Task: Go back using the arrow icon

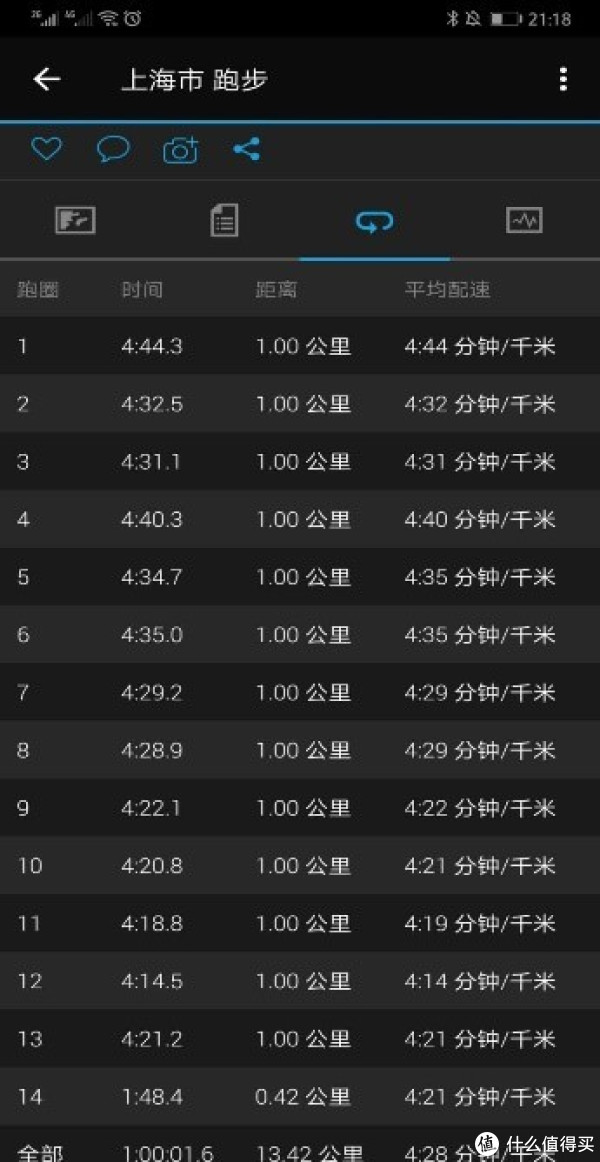Action: coord(47,80)
